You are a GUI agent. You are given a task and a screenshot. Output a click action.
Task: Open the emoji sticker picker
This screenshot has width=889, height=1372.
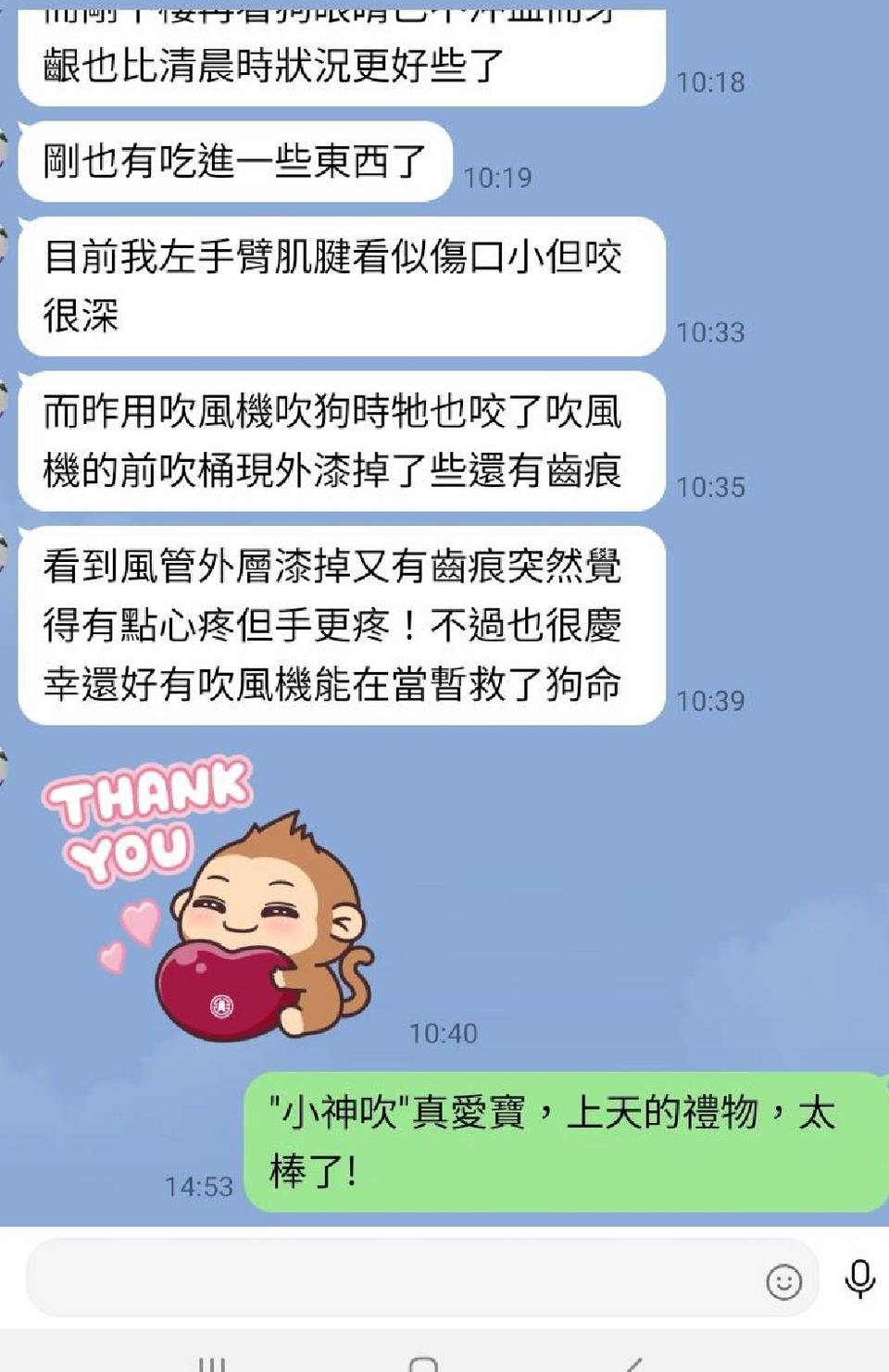click(783, 1282)
